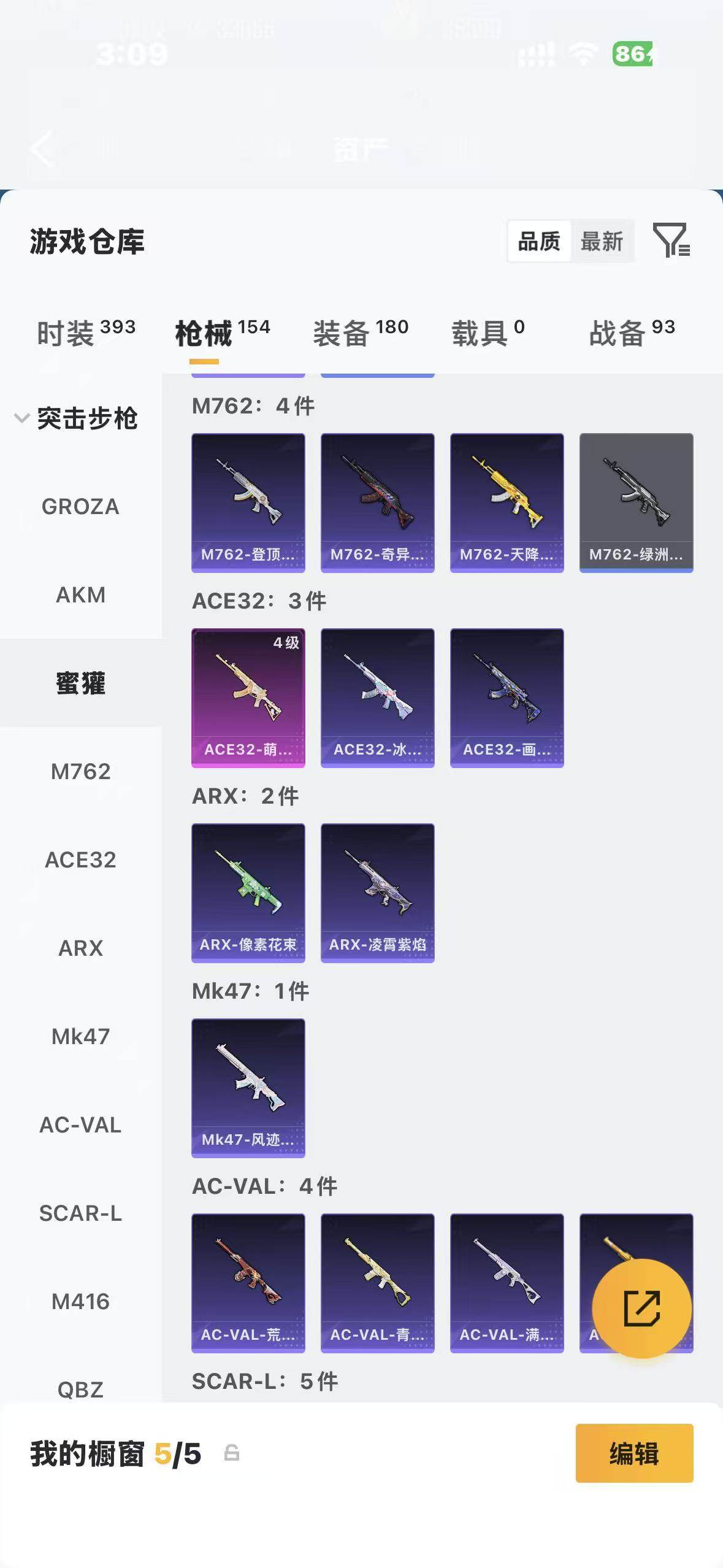This screenshot has height=1568, width=723.
Task: Sort inventory by 最新
Action: pyautogui.click(x=602, y=241)
